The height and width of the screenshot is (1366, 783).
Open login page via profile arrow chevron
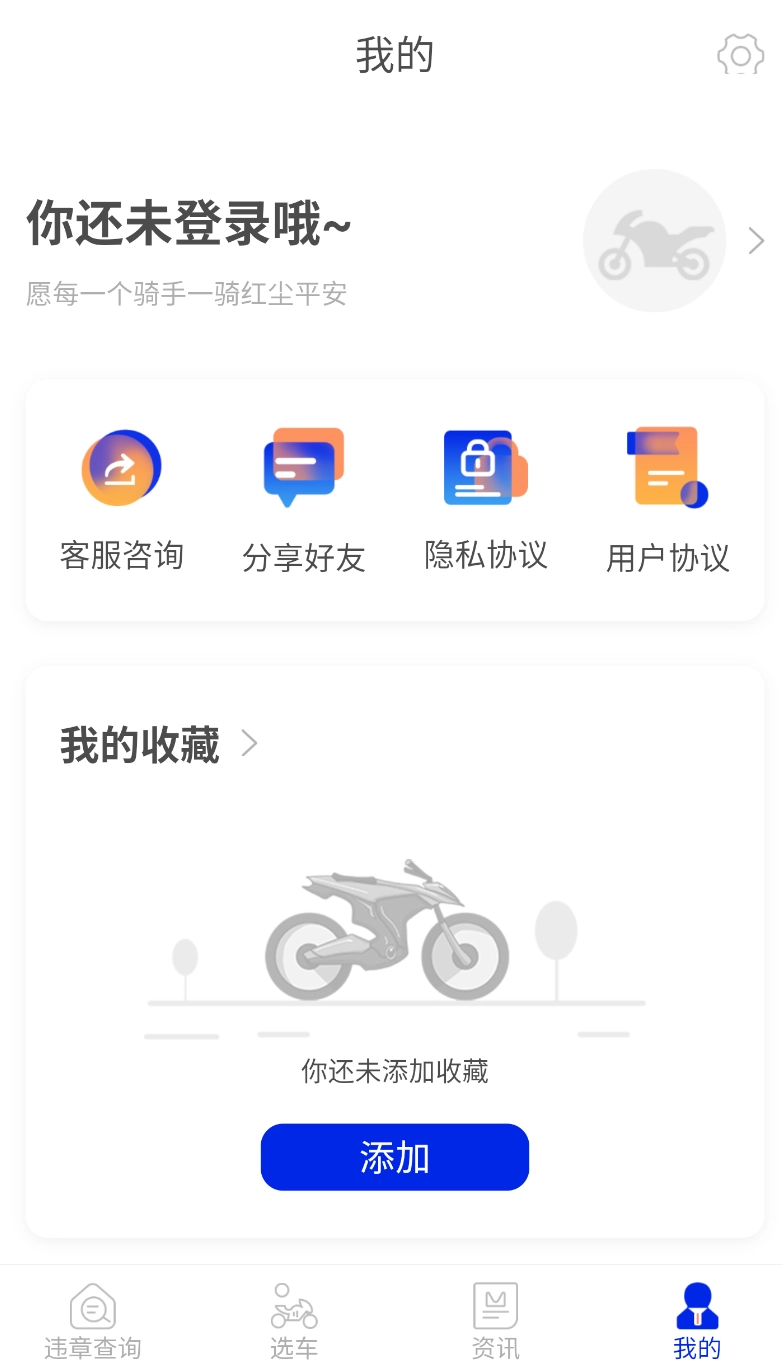[x=757, y=240]
